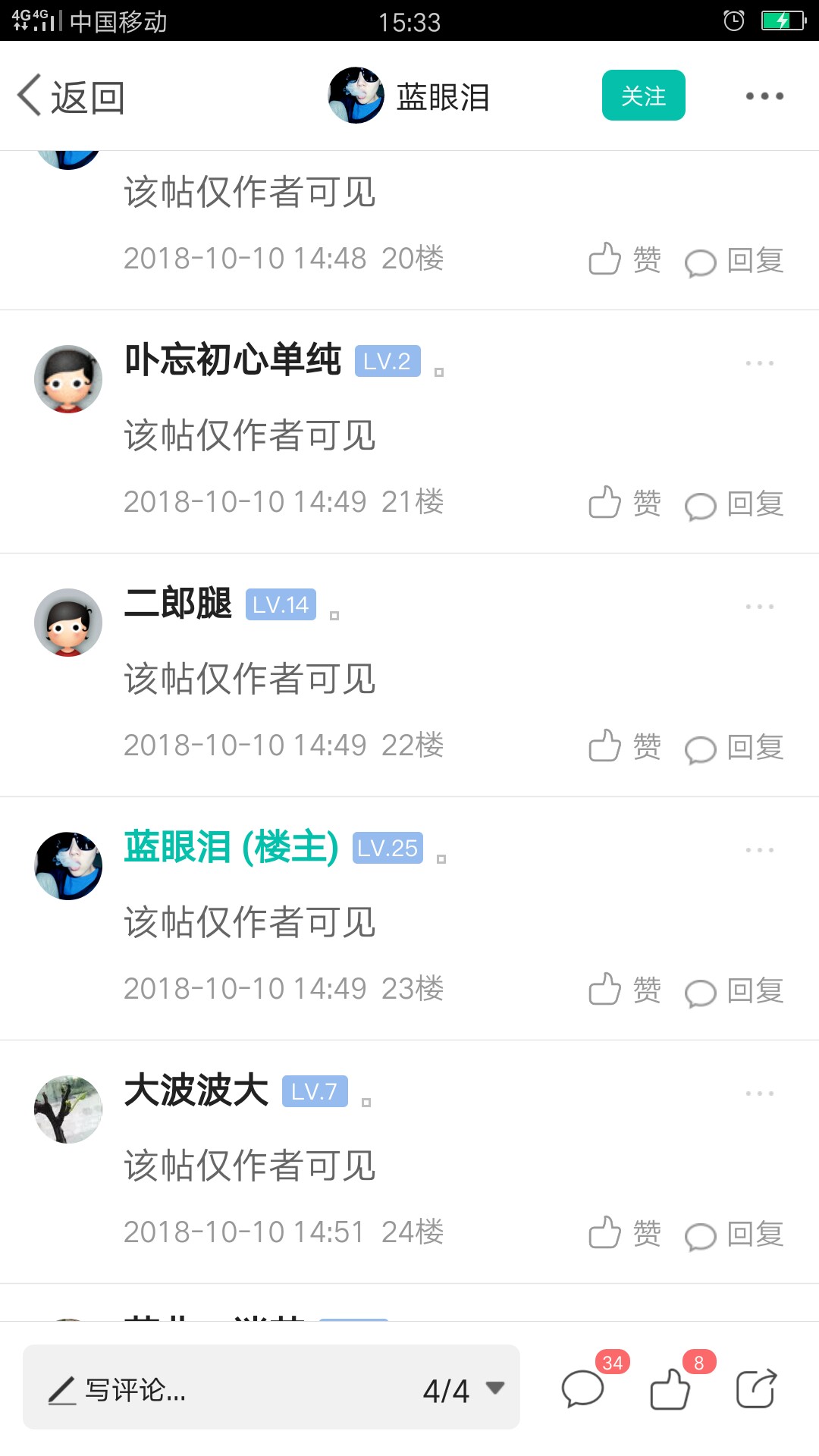The width and height of the screenshot is (819, 1456).
Task: Reply to the 23楼 comment
Action: [734, 991]
